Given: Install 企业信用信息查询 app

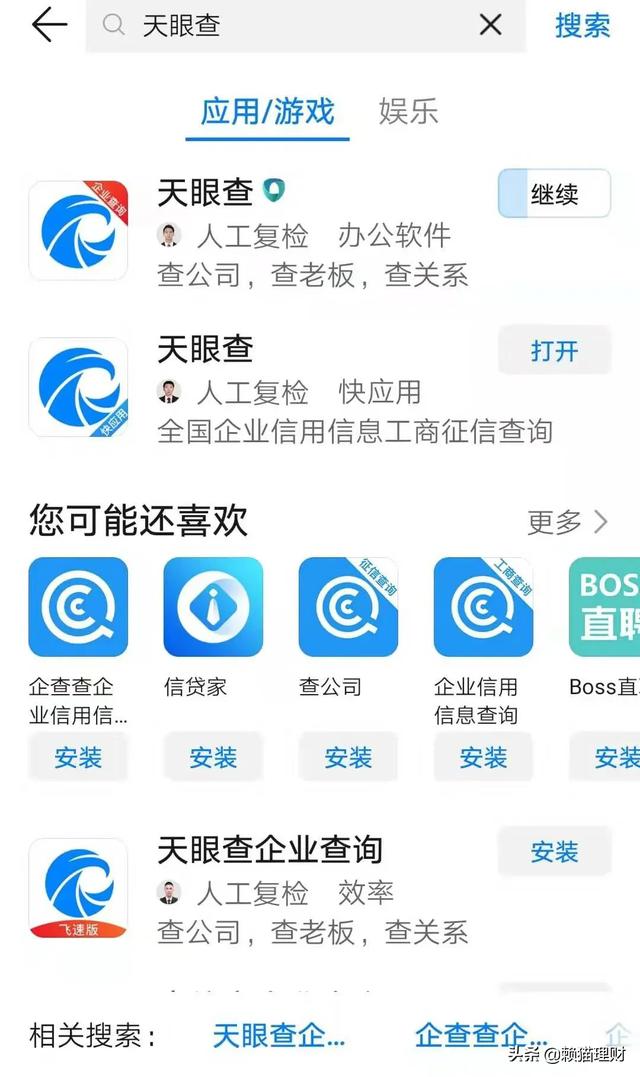Looking at the screenshot, I should click(x=483, y=757).
